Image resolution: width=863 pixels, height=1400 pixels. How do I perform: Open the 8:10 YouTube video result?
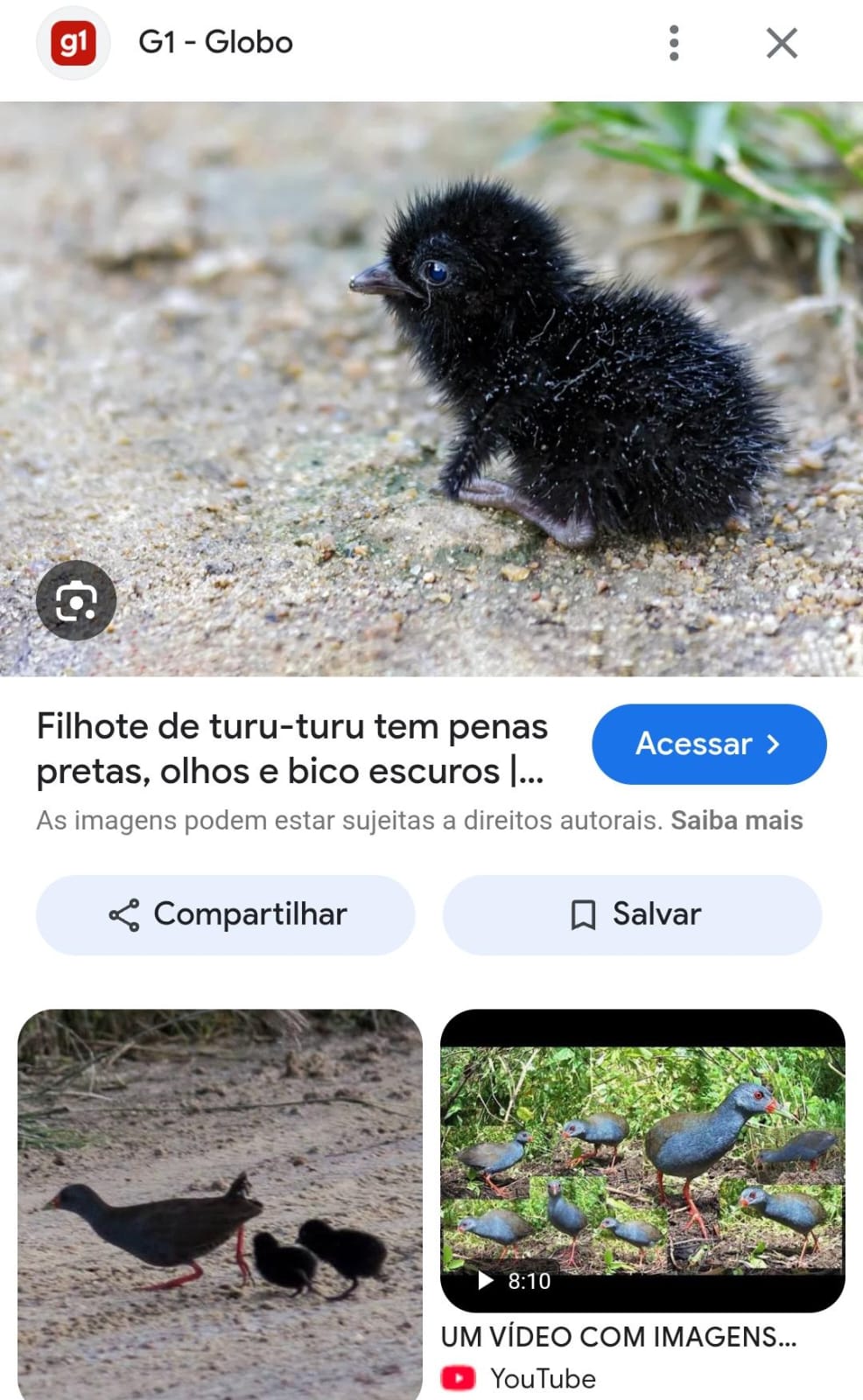[642, 1159]
